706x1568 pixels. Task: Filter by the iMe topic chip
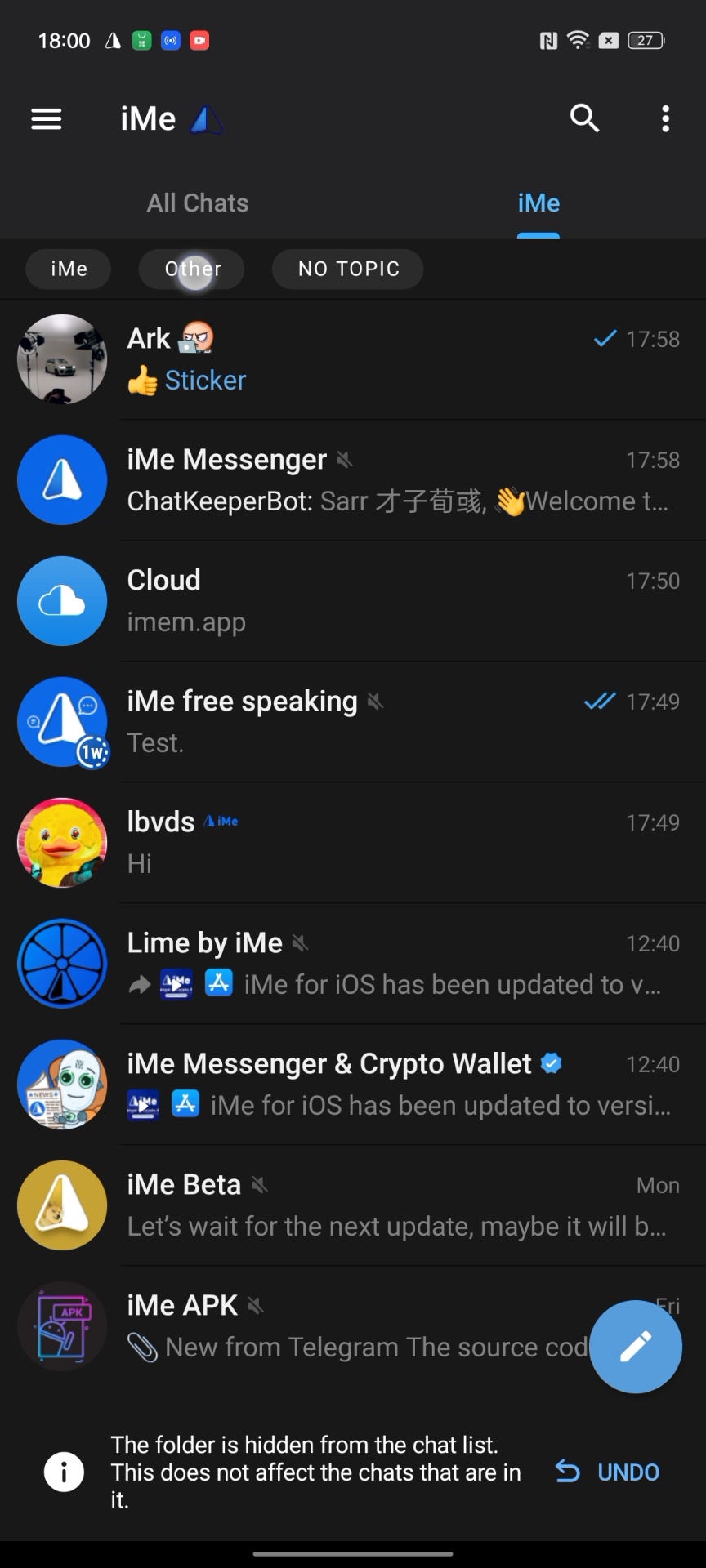click(x=69, y=269)
